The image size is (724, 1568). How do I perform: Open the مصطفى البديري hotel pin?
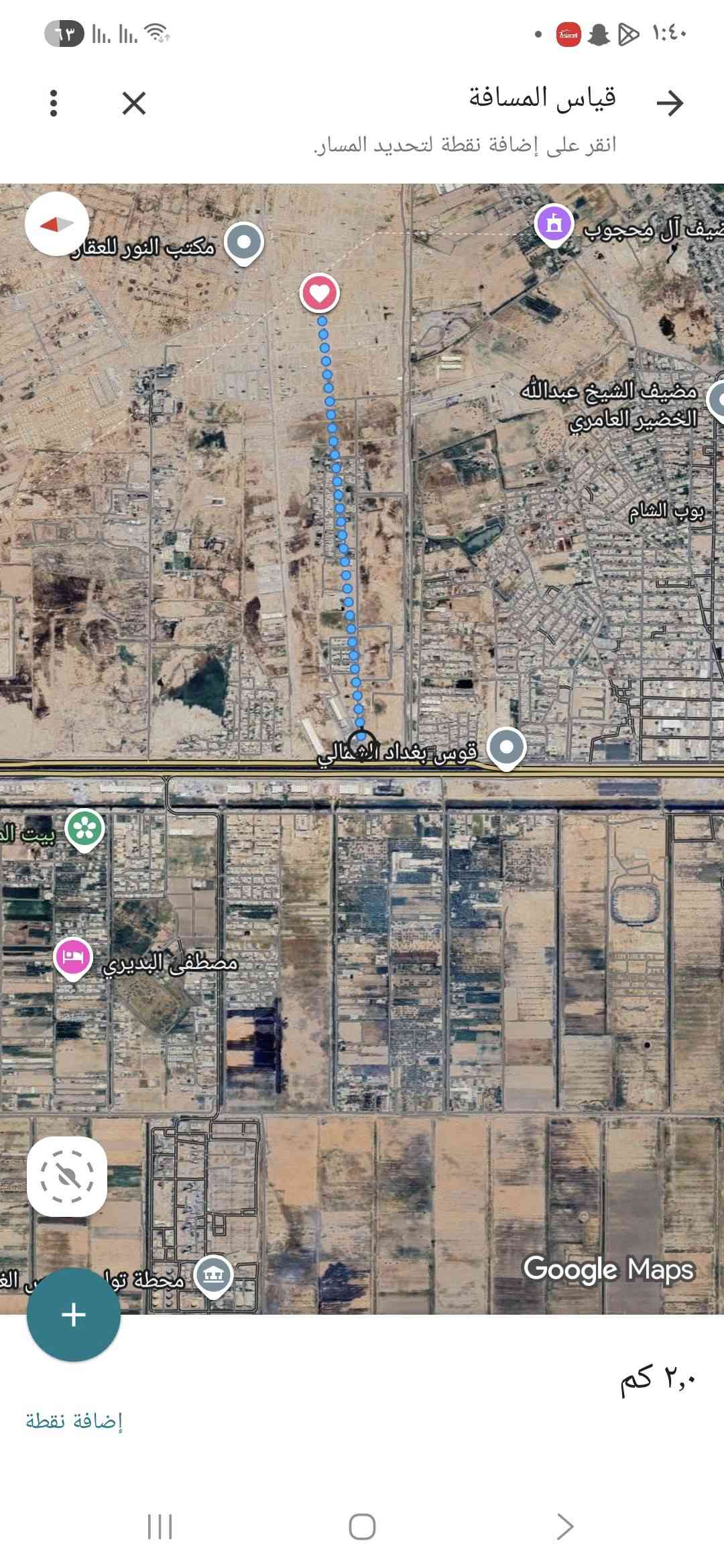tap(72, 958)
